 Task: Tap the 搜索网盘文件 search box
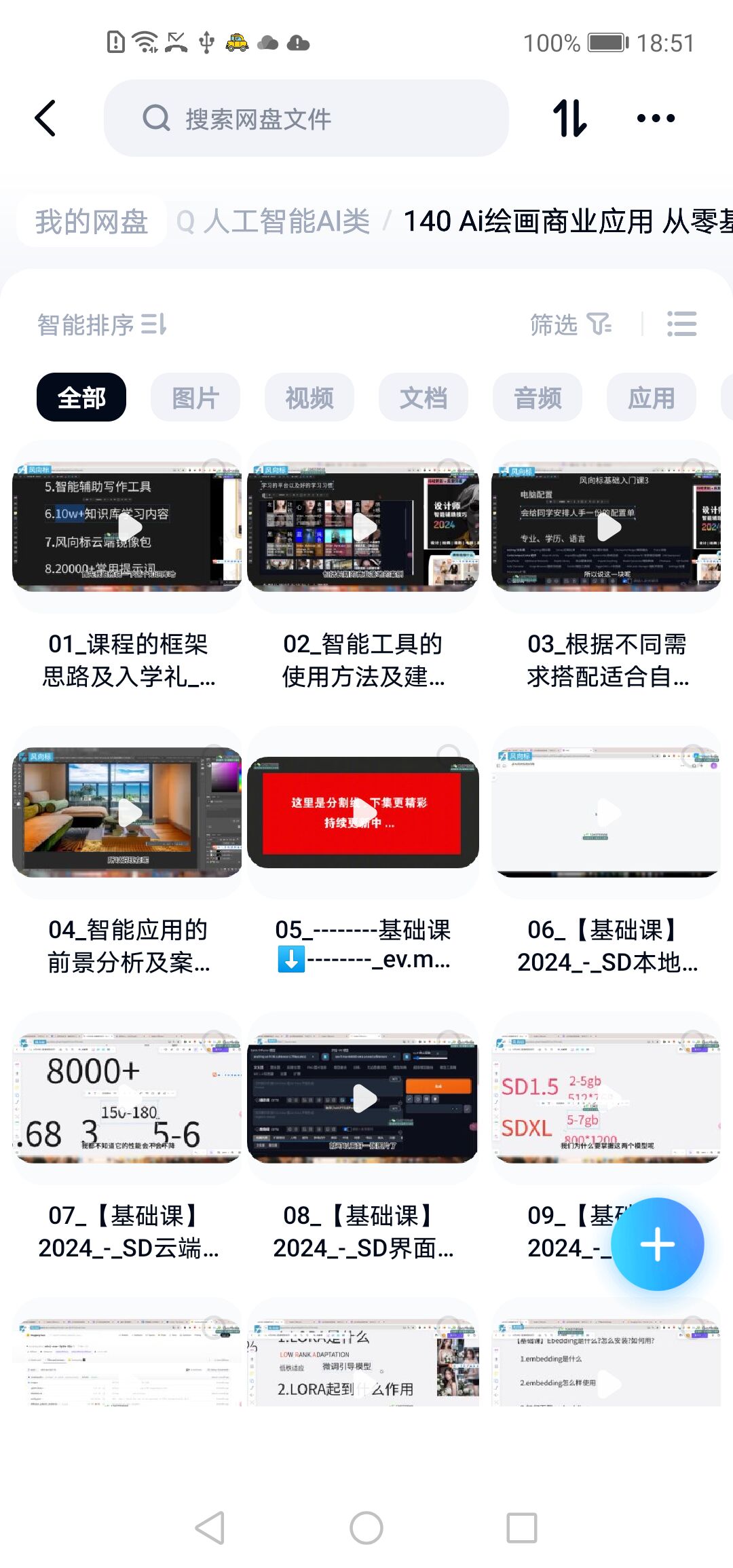pyautogui.click(x=305, y=119)
